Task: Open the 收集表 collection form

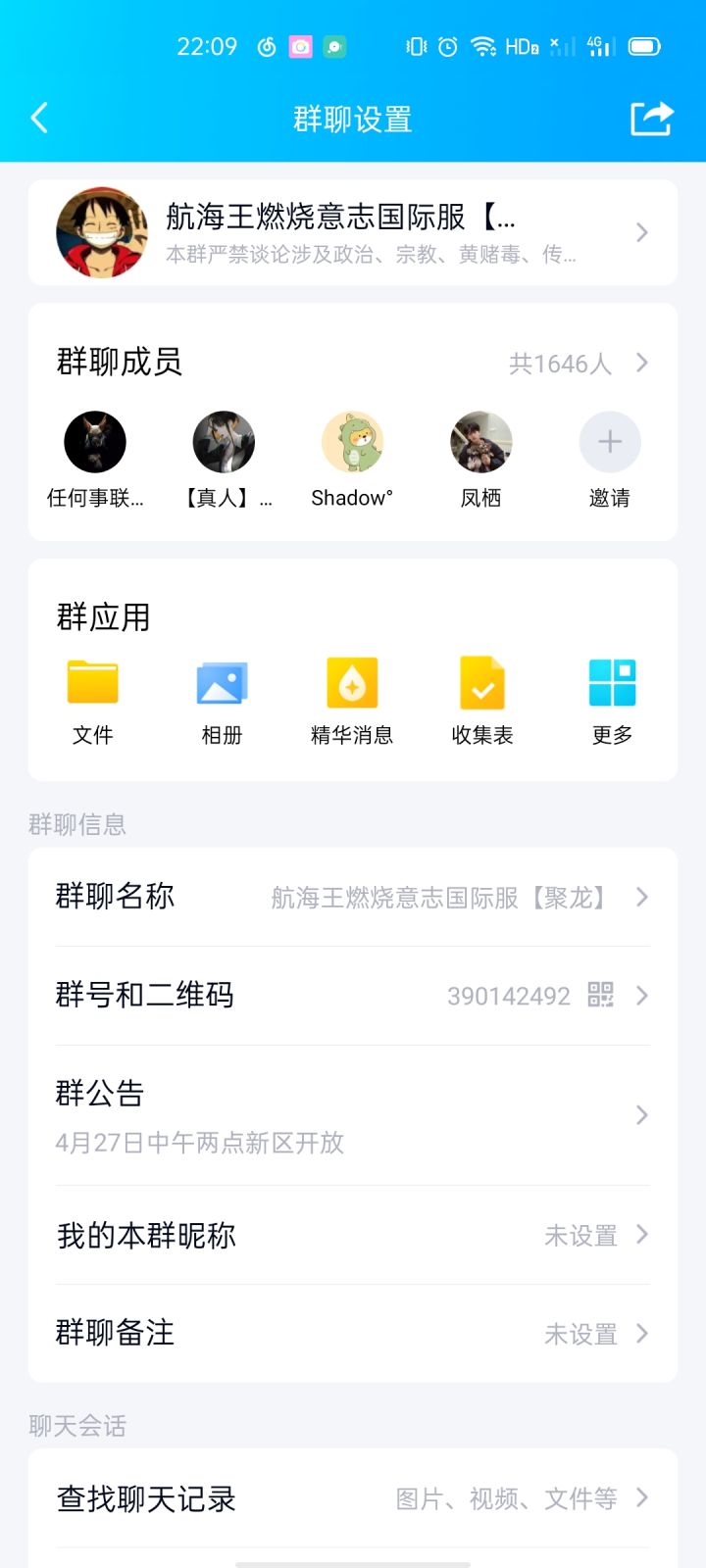Action: click(480, 696)
